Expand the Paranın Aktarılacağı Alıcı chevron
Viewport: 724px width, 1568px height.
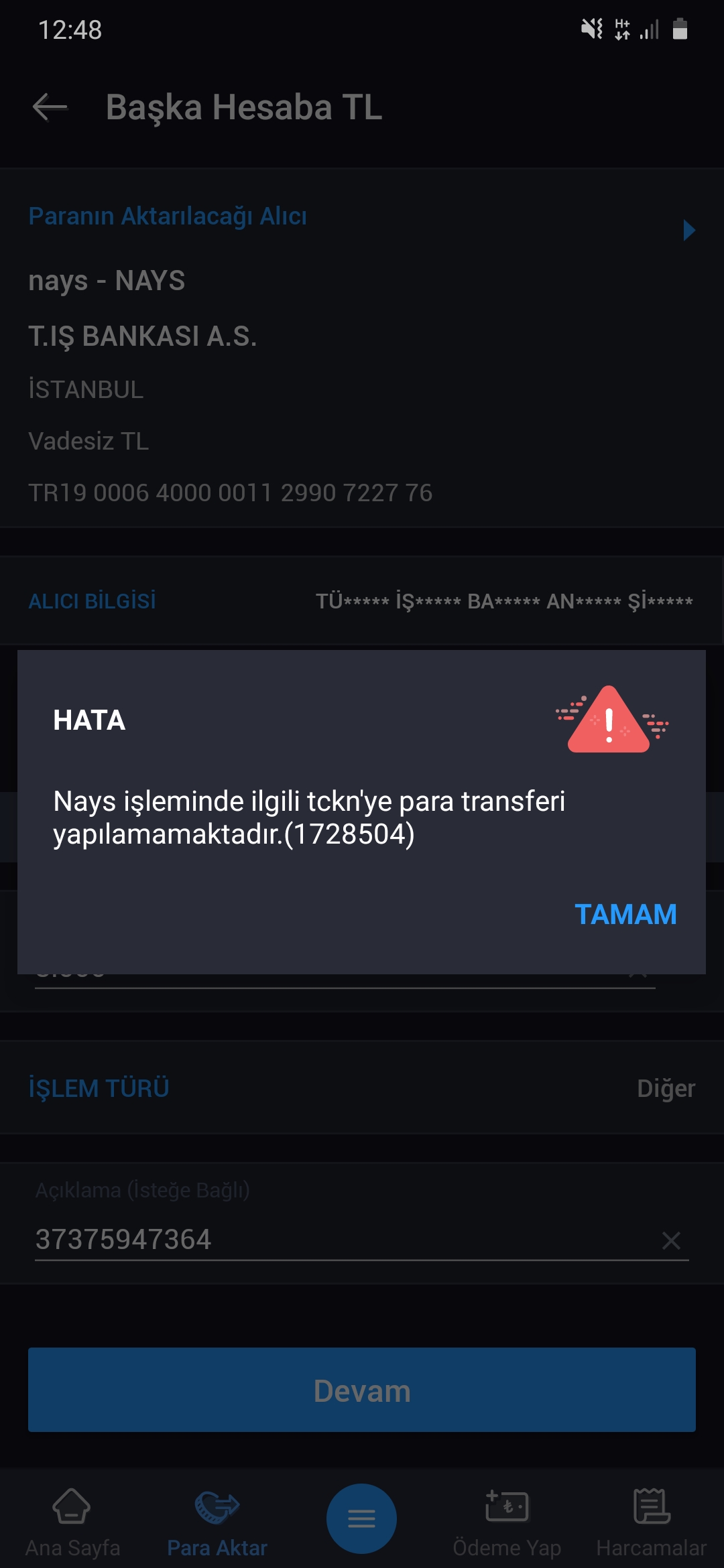(688, 230)
